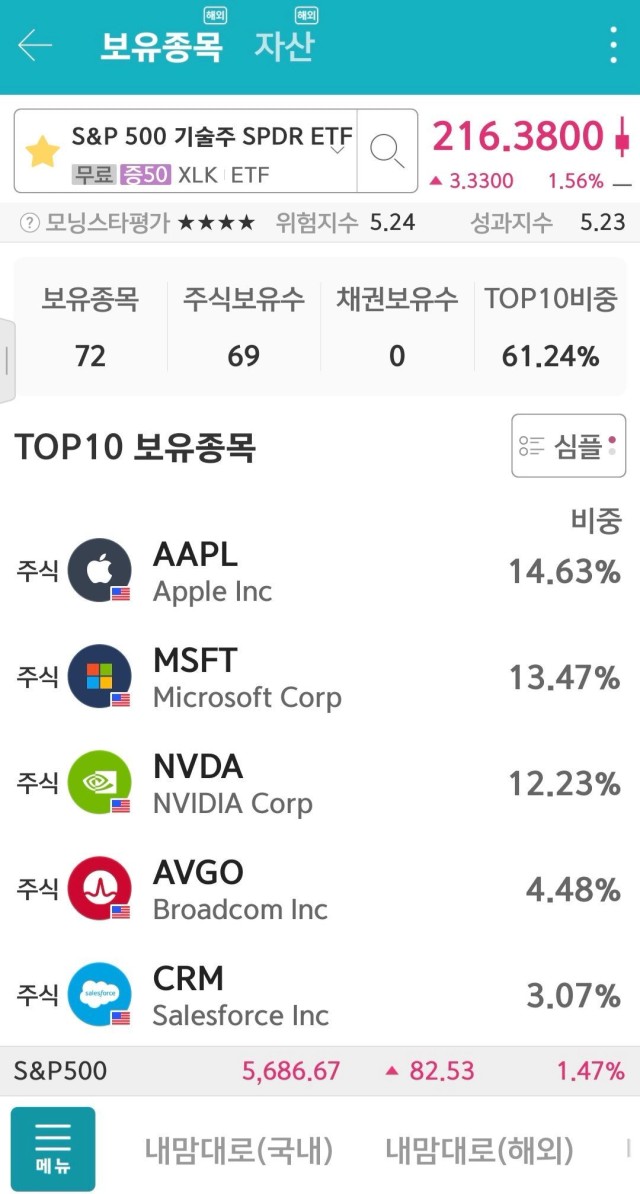
Task: Toggle the 심플 view button
Action: [568, 445]
